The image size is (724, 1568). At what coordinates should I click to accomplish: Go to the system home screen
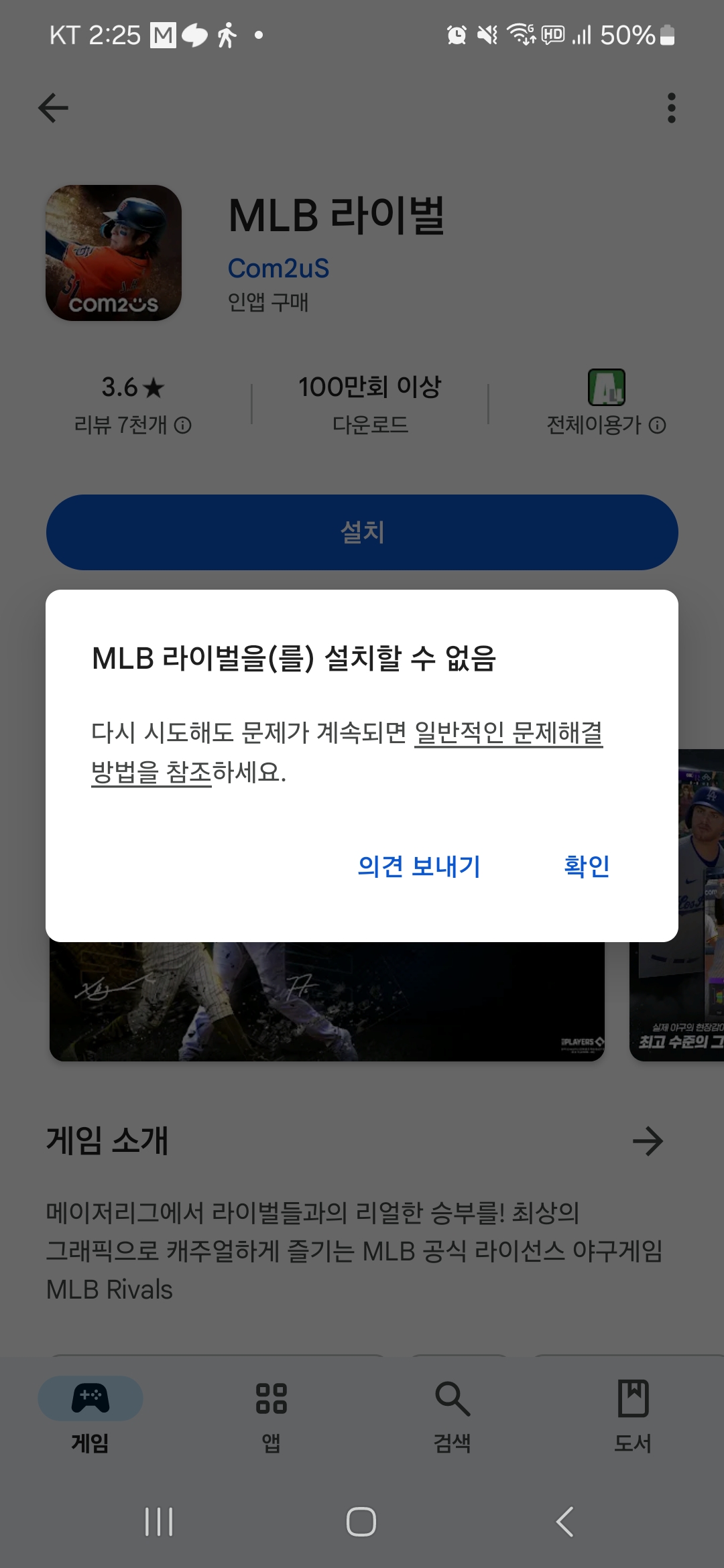361,1522
